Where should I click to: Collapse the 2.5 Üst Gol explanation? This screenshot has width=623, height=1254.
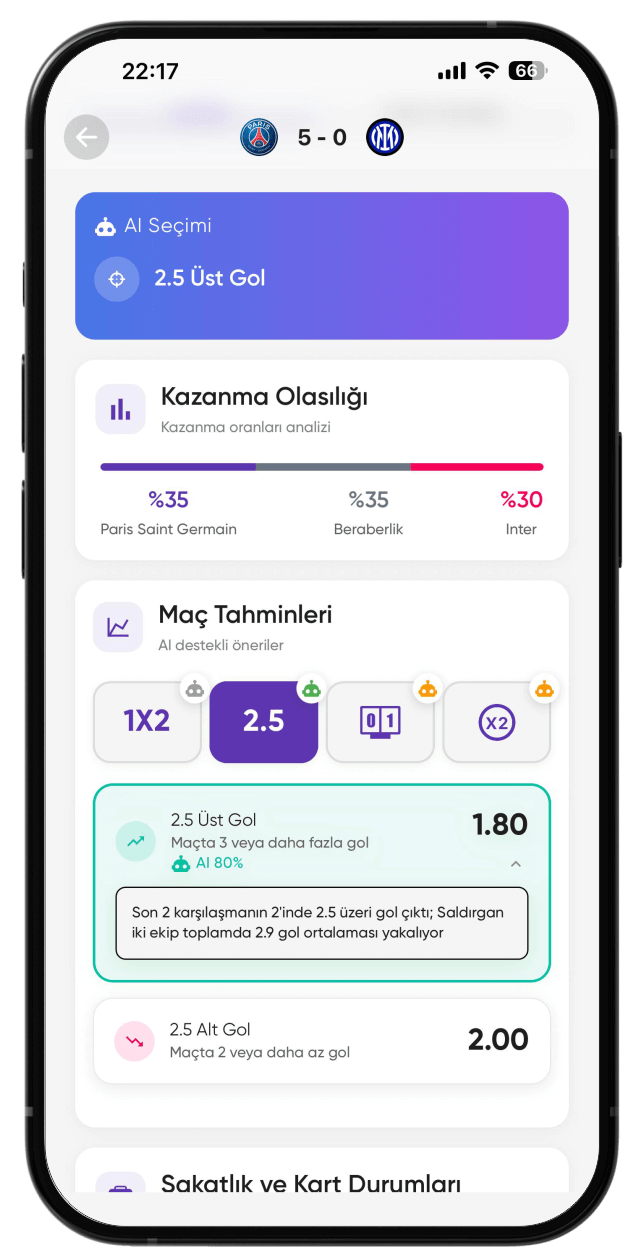pos(516,863)
